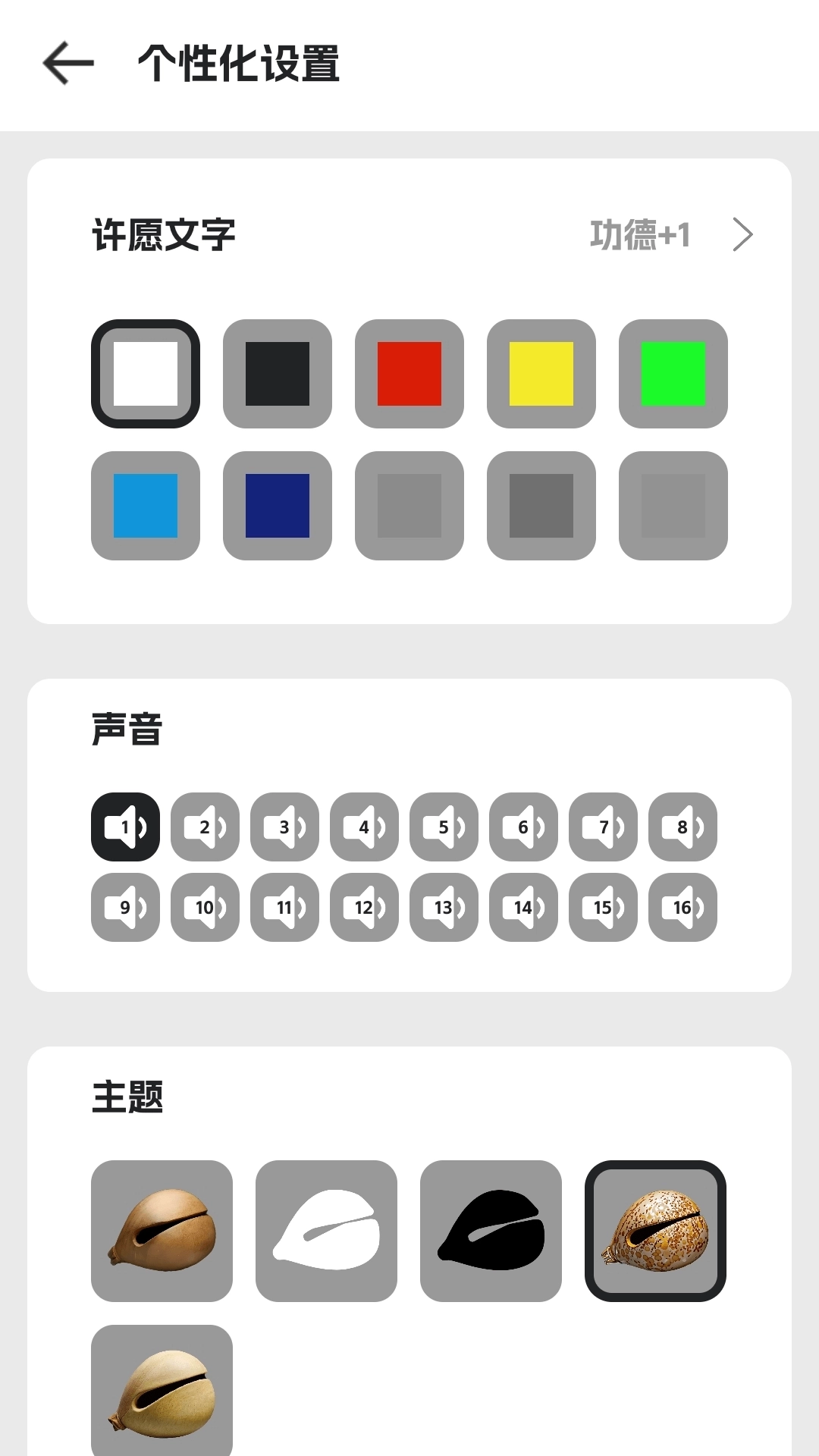
Task: Open the back navigation arrow
Action: (x=67, y=64)
